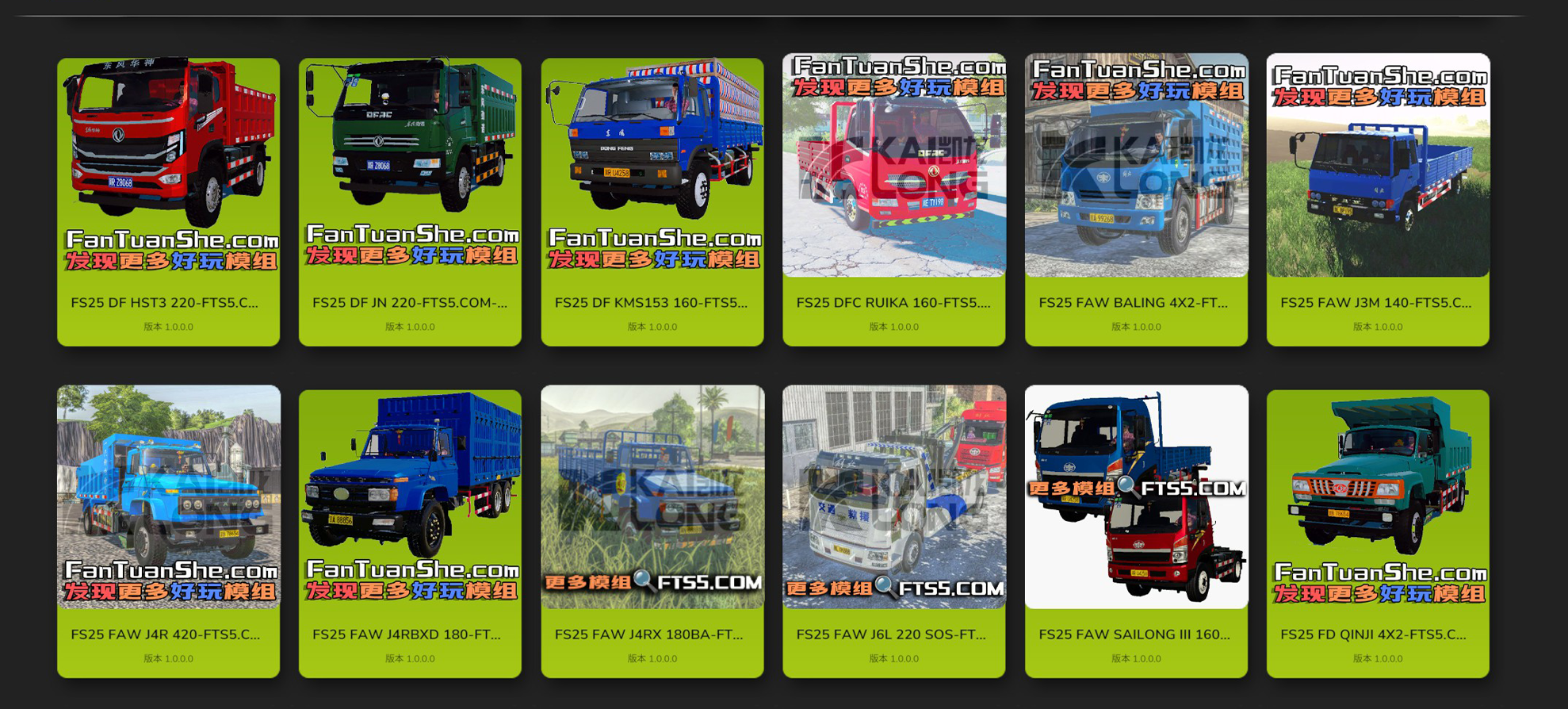Open the FS25 FAW J4R 420 card
This screenshot has height=709, width=1568.
pyautogui.click(x=168, y=533)
